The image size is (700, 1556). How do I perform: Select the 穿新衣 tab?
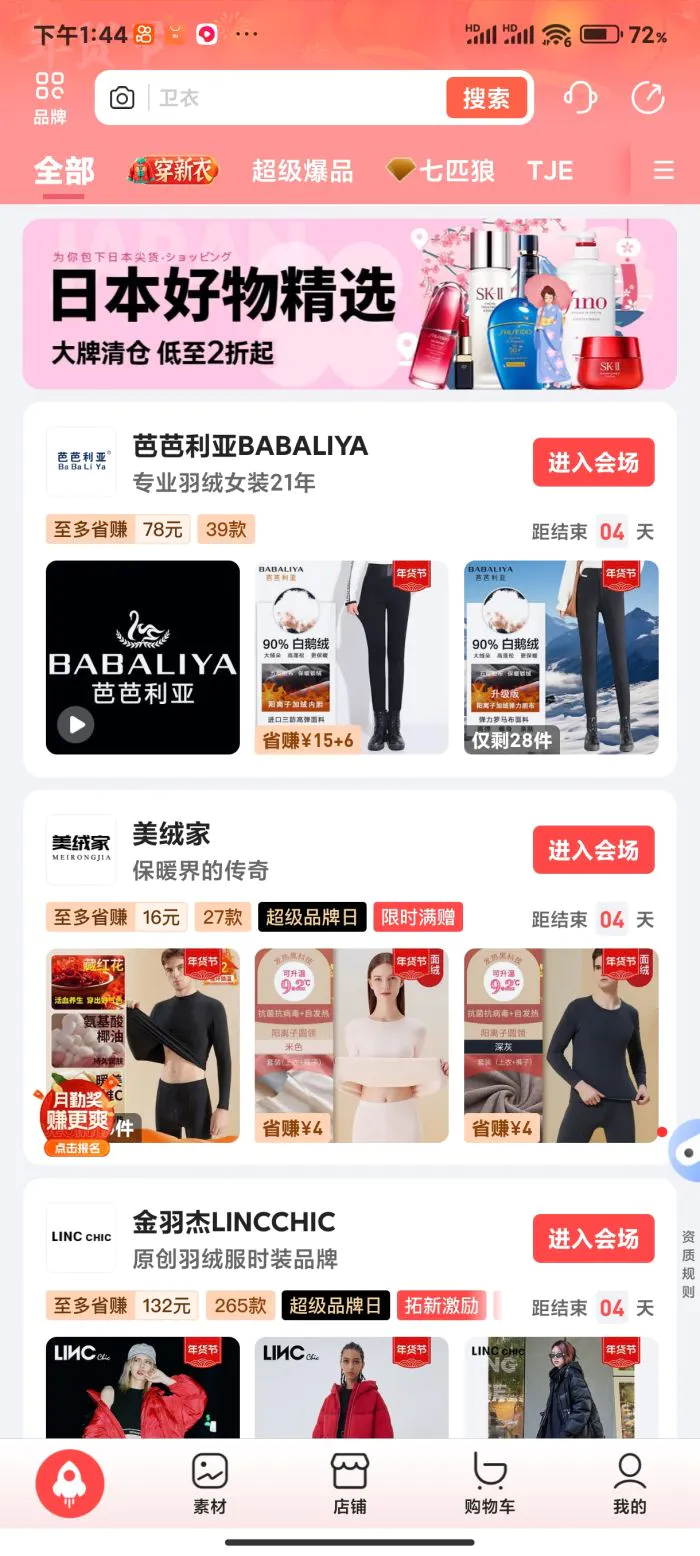(173, 171)
